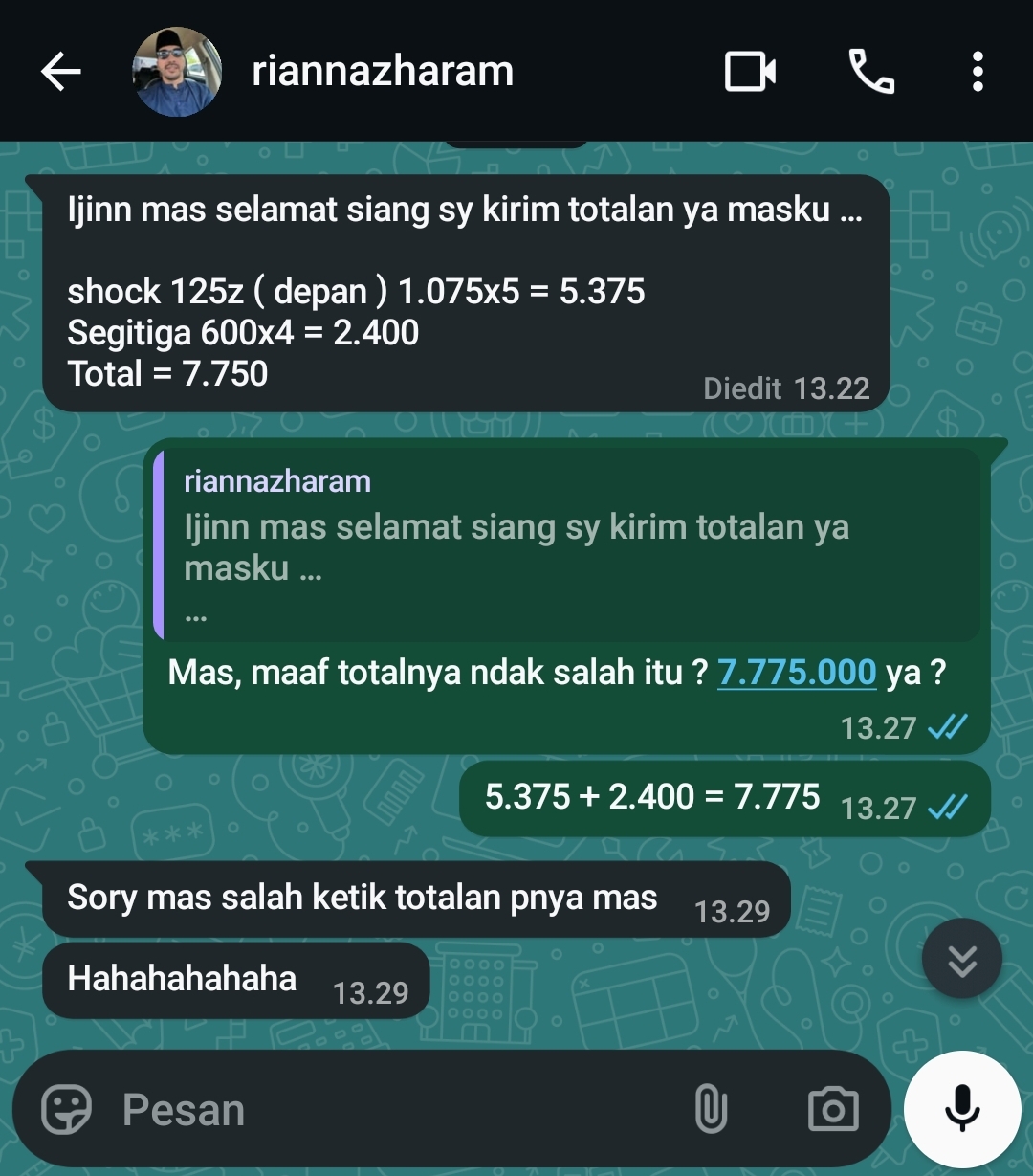1033x1176 pixels.
Task: Open the overflow menu
Action: (977, 72)
